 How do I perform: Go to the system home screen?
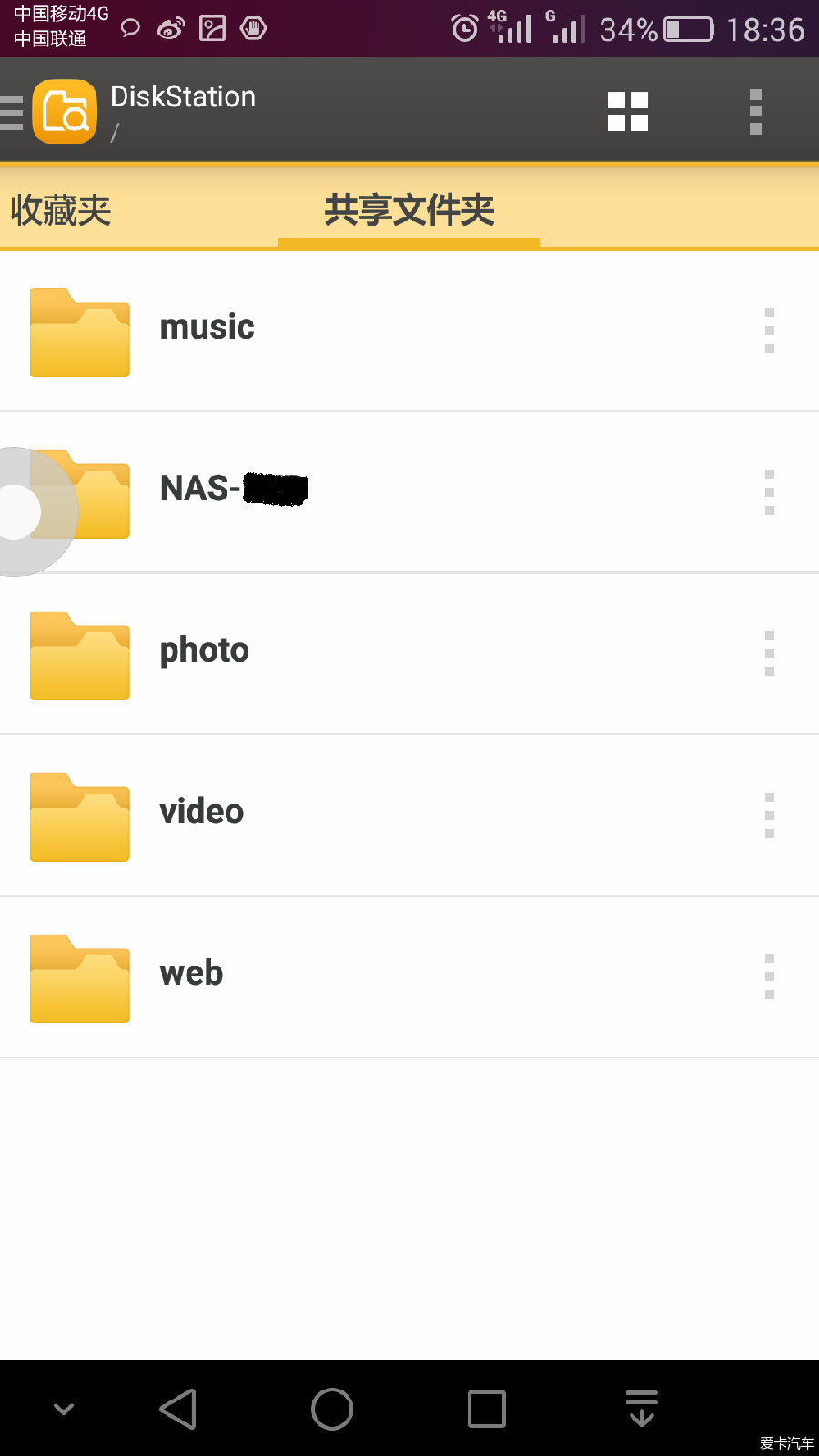click(x=332, y=1409)
